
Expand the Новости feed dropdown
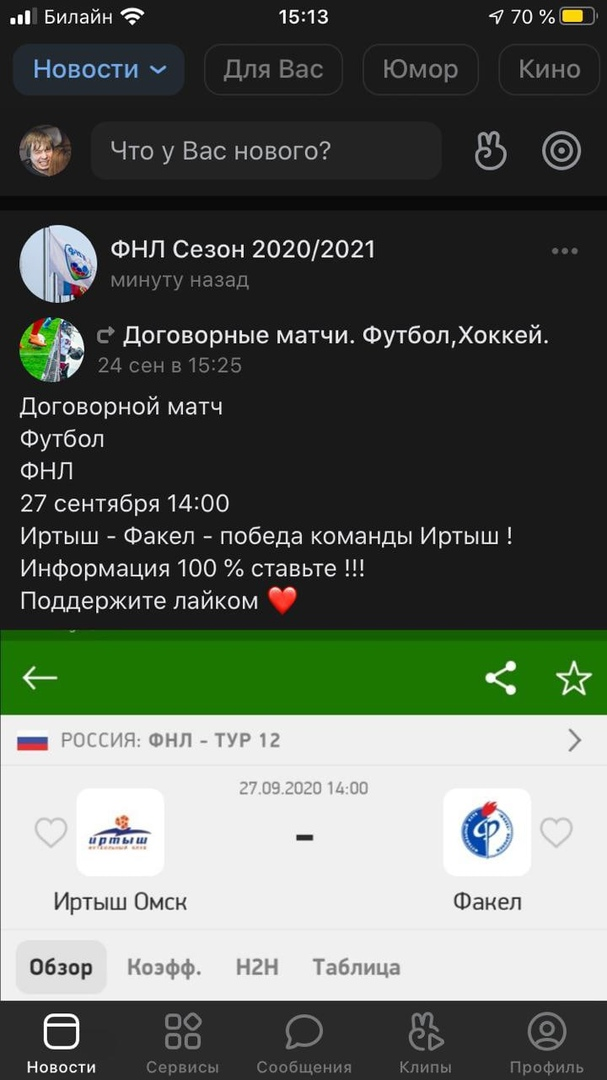point(98,70)
